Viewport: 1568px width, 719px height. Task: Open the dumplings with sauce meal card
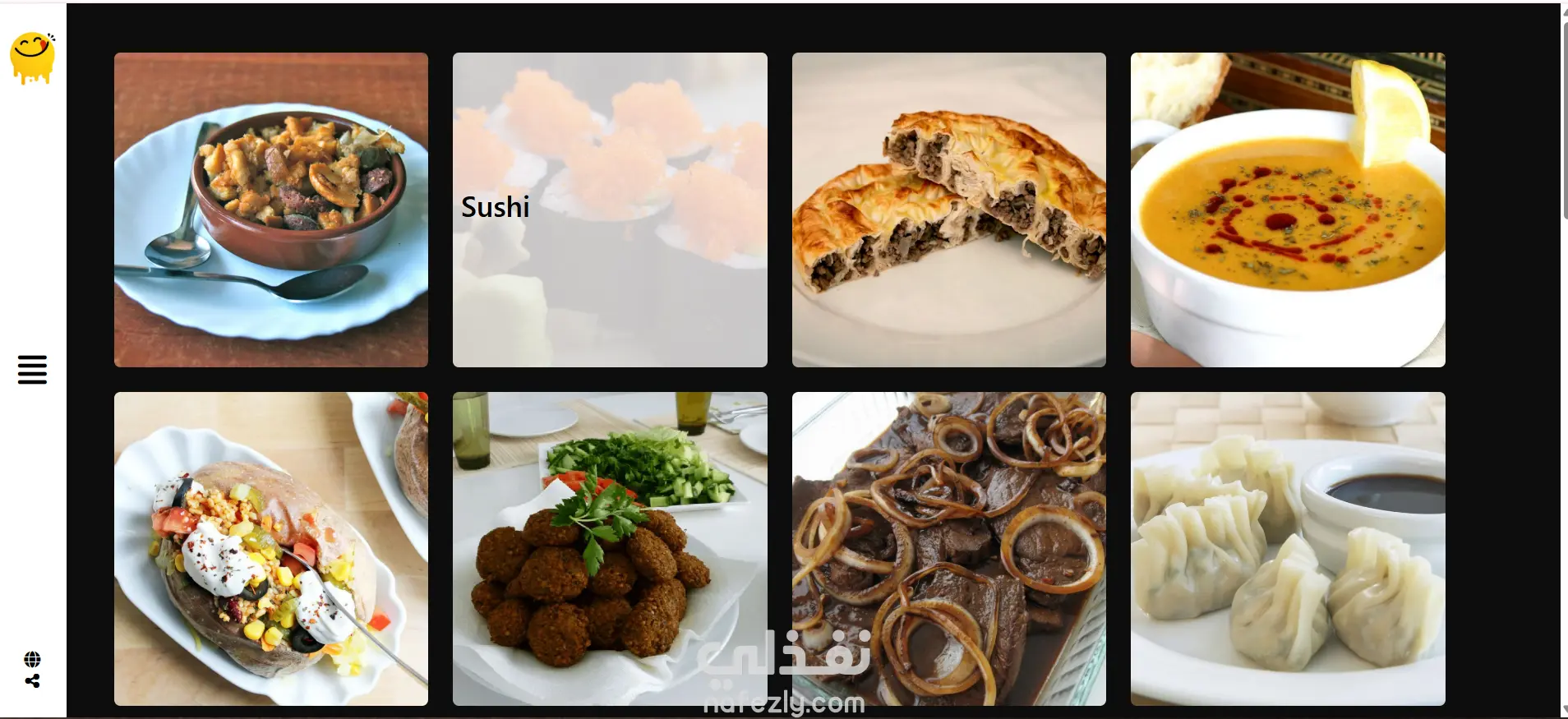tap(1287, 548)
